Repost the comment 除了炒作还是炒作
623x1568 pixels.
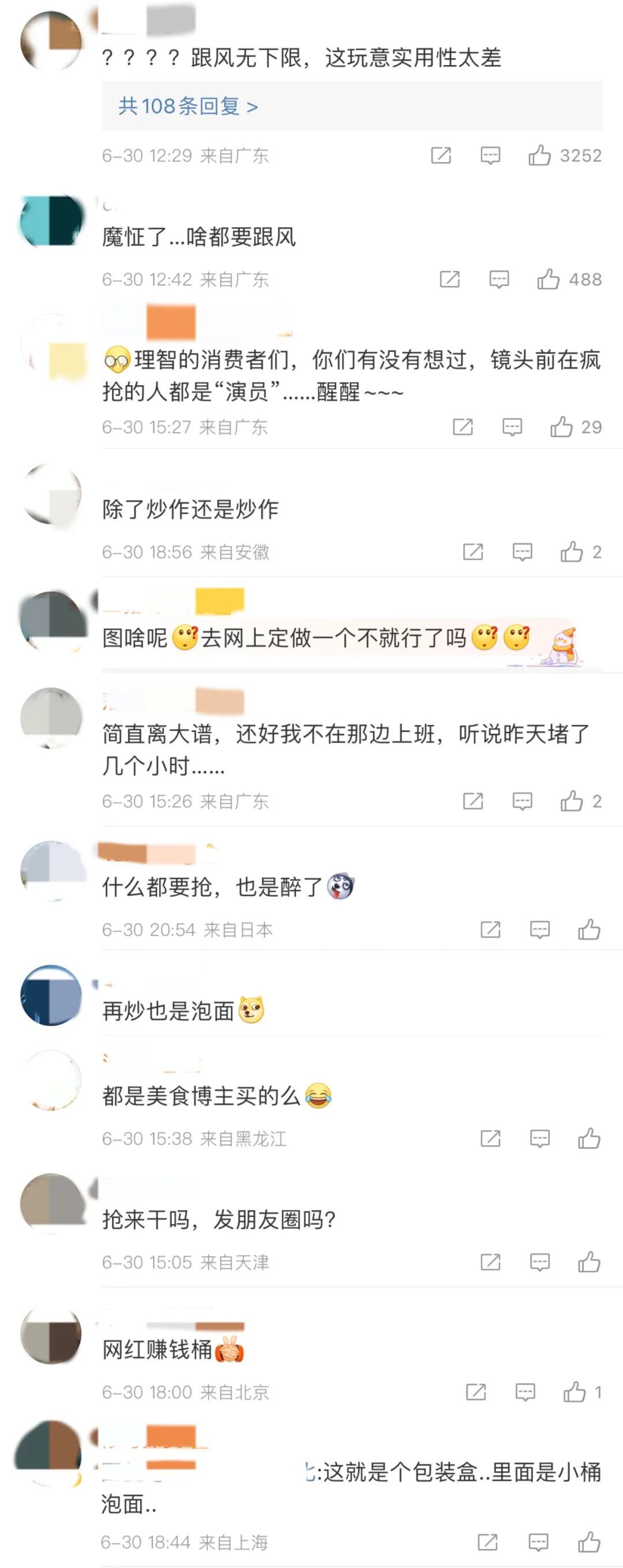tap(473, 552)
